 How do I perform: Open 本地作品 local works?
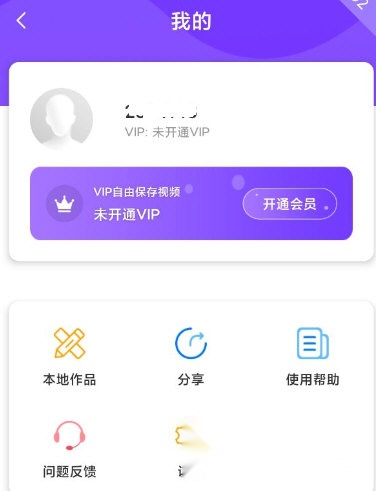pos(69,357)
